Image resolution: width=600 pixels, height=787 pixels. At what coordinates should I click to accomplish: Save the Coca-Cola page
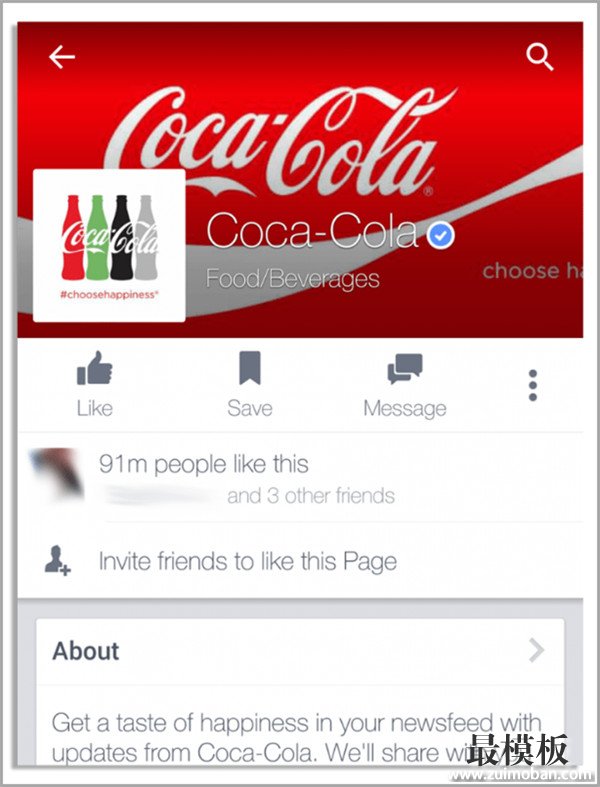click(249, 384)
